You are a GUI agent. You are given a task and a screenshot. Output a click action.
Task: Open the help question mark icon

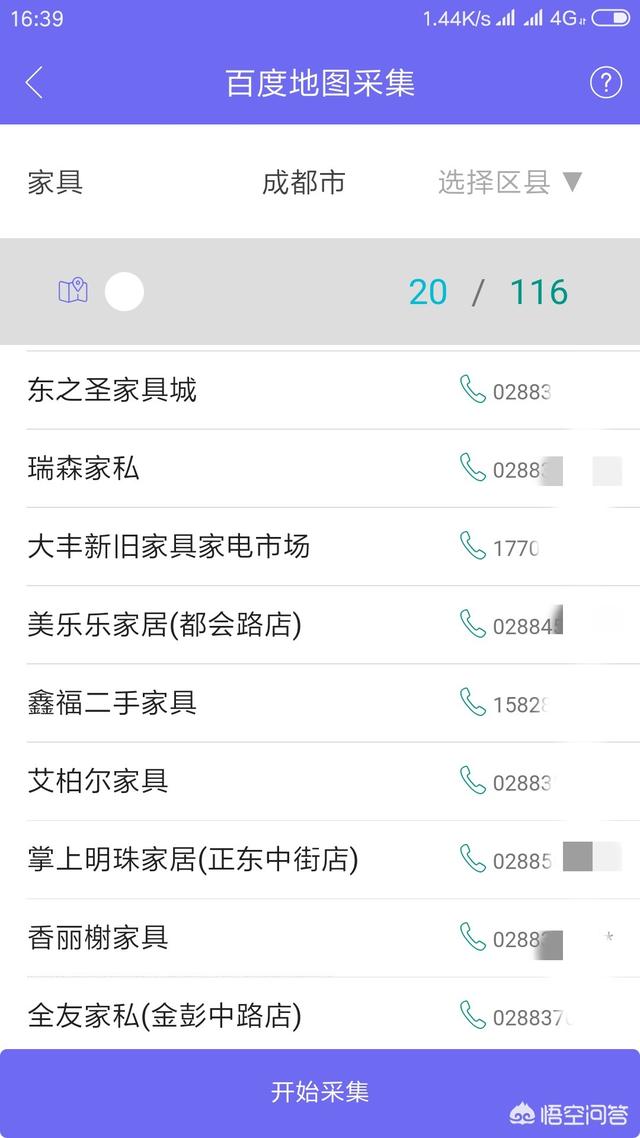point(605,83)
